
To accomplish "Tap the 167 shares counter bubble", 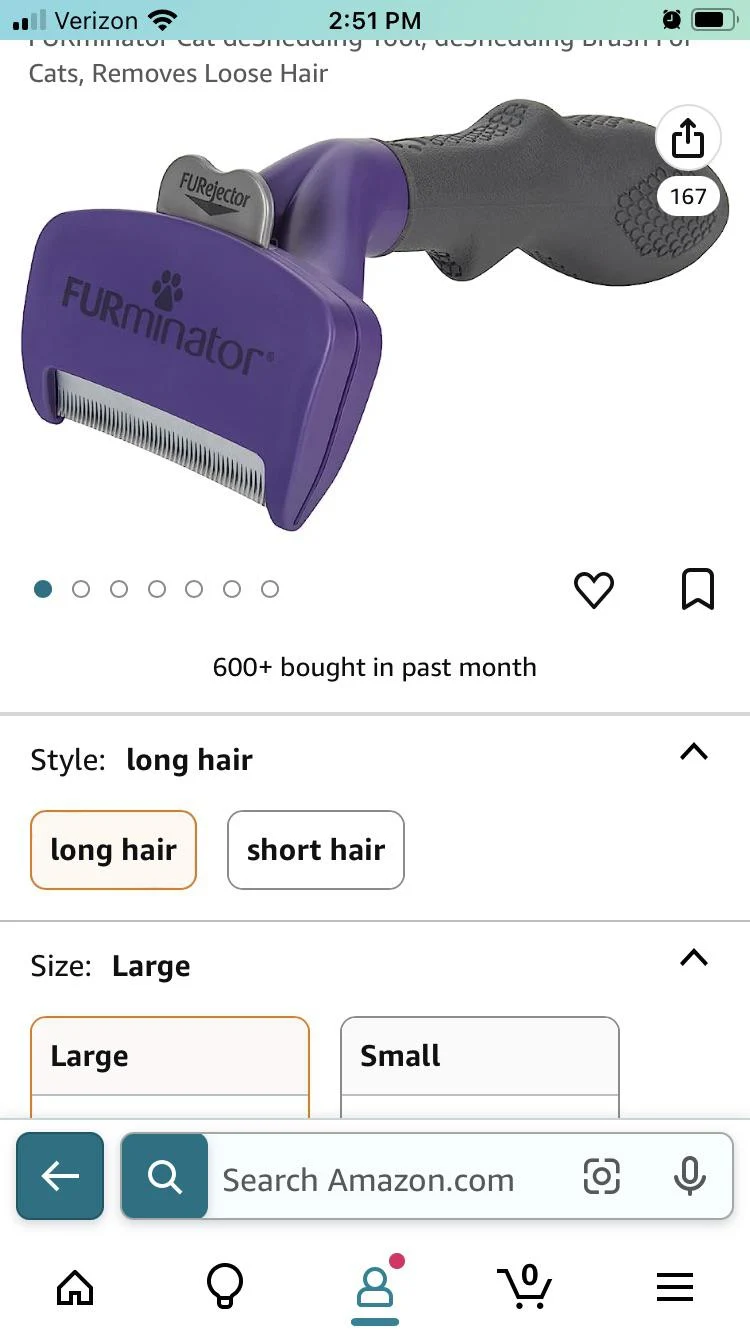I will coord(687,197).
